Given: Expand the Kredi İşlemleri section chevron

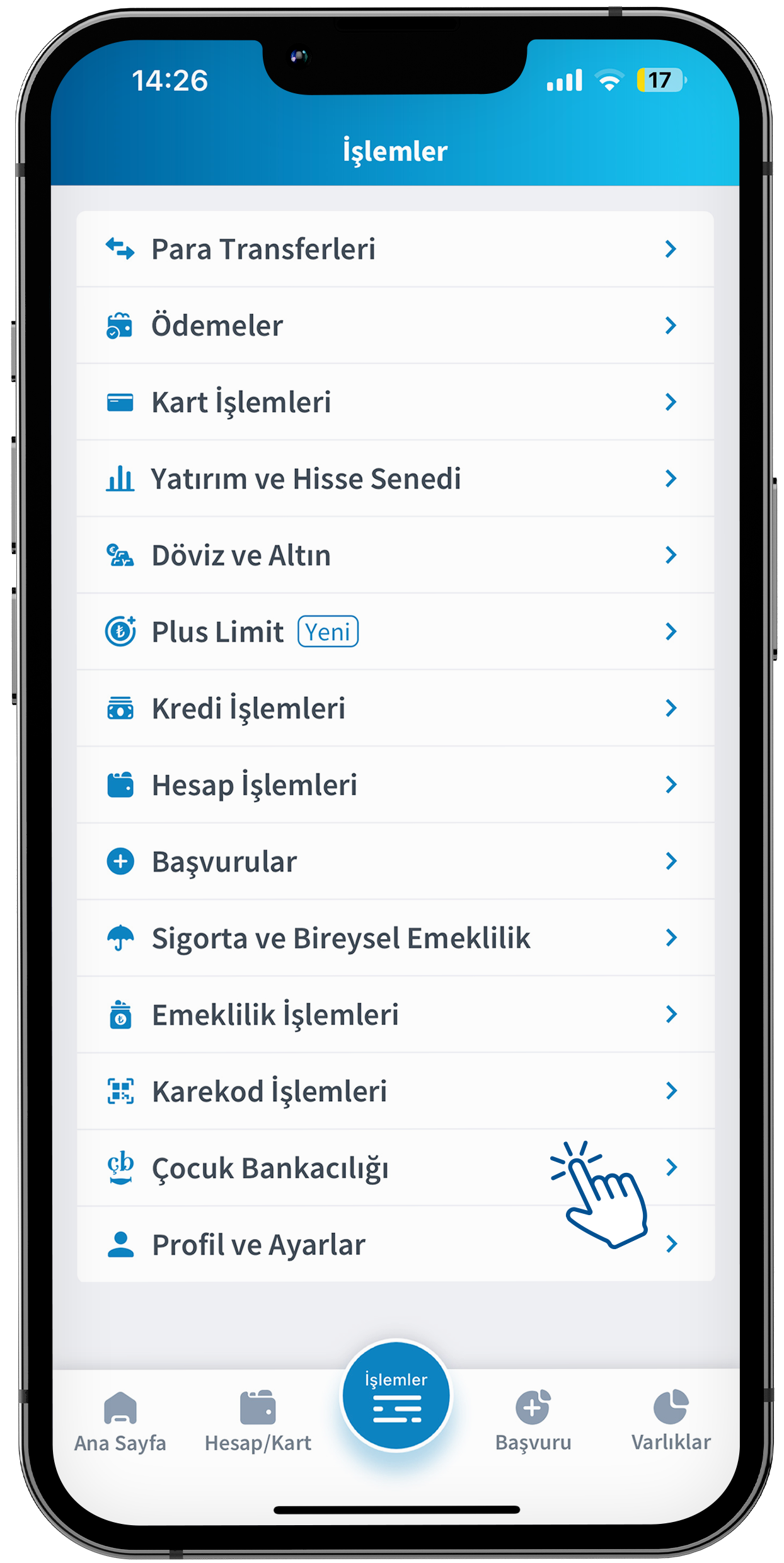Looking at the screenshot, I should coord(671,708).
